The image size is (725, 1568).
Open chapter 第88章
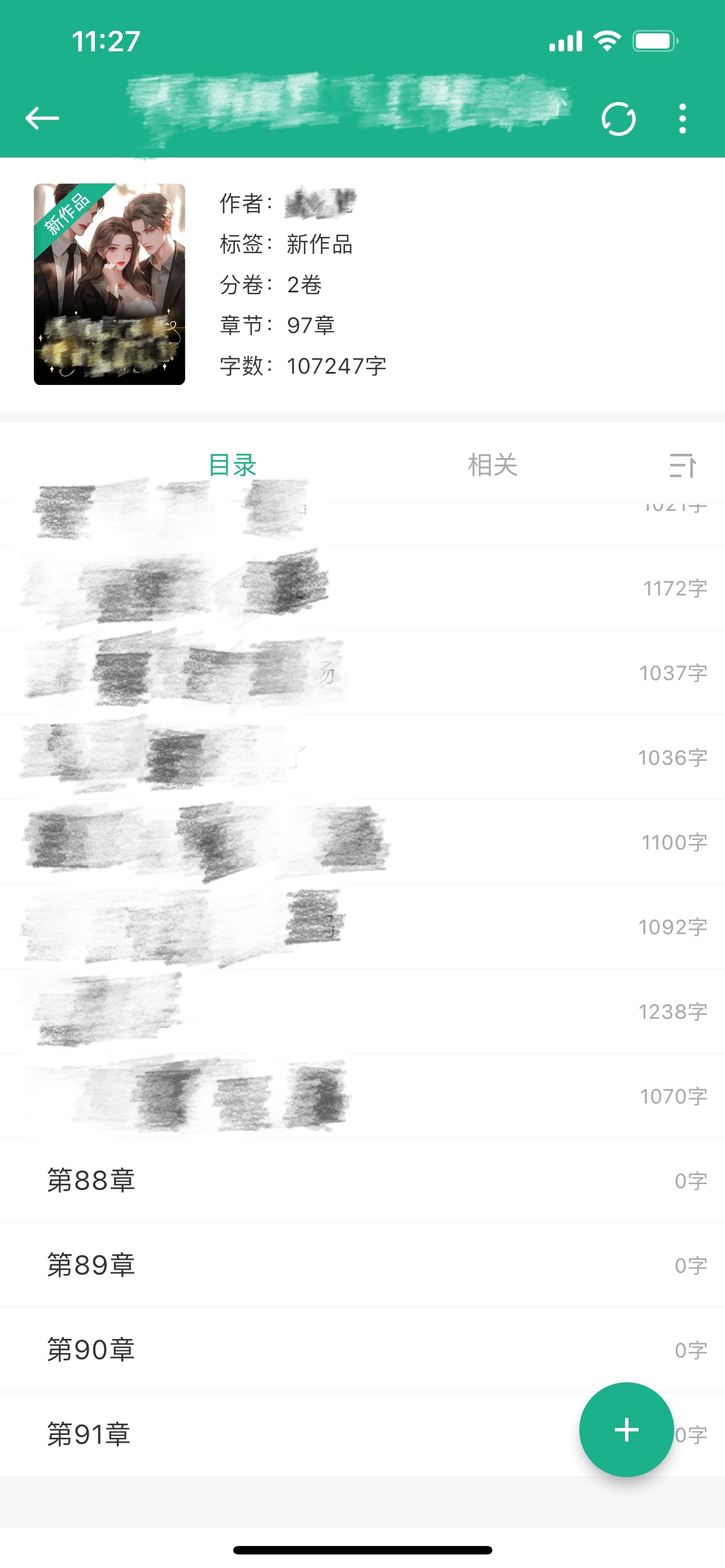click(362, 1180)
